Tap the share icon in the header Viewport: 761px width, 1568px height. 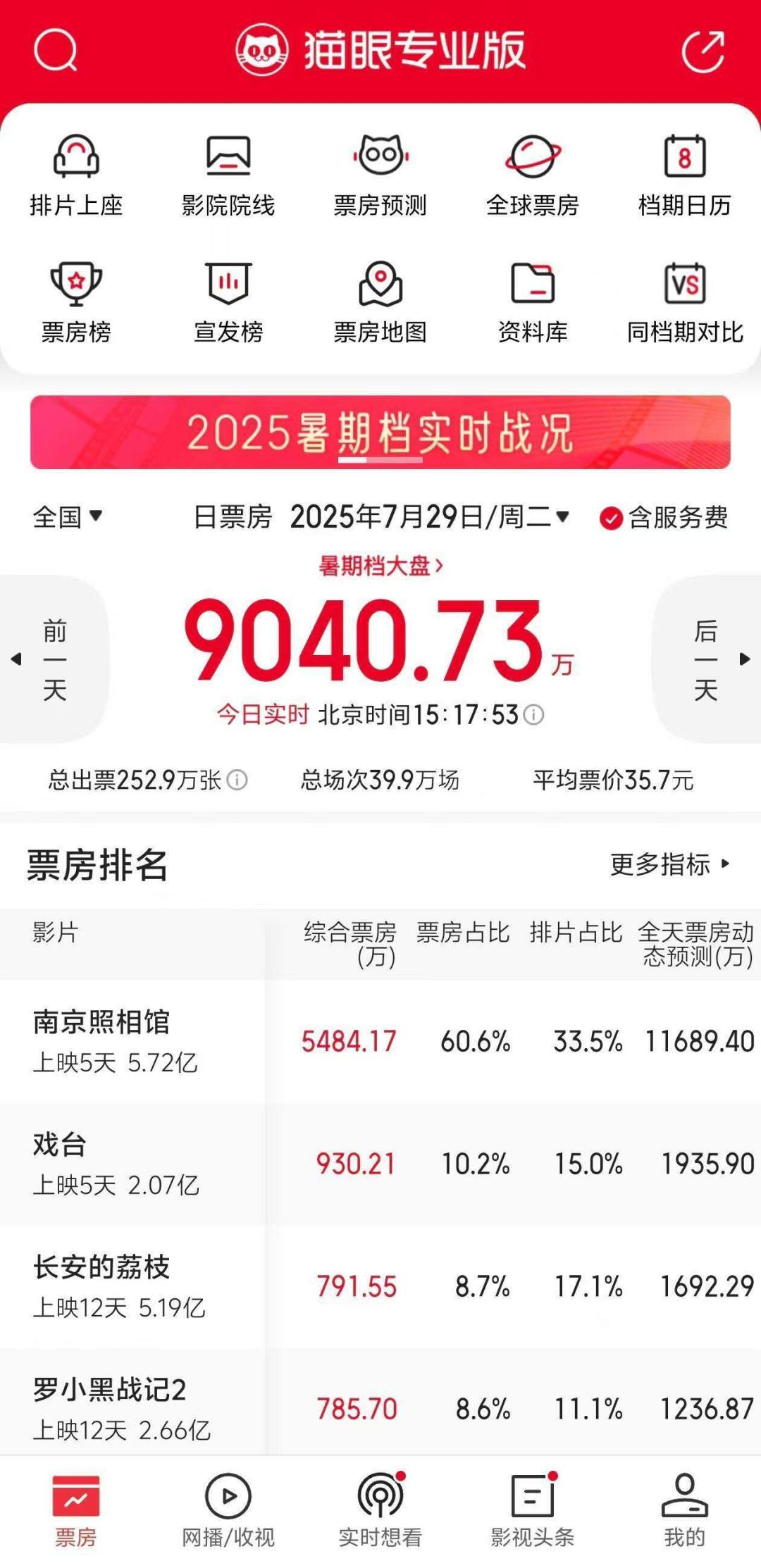click(703, 51)
